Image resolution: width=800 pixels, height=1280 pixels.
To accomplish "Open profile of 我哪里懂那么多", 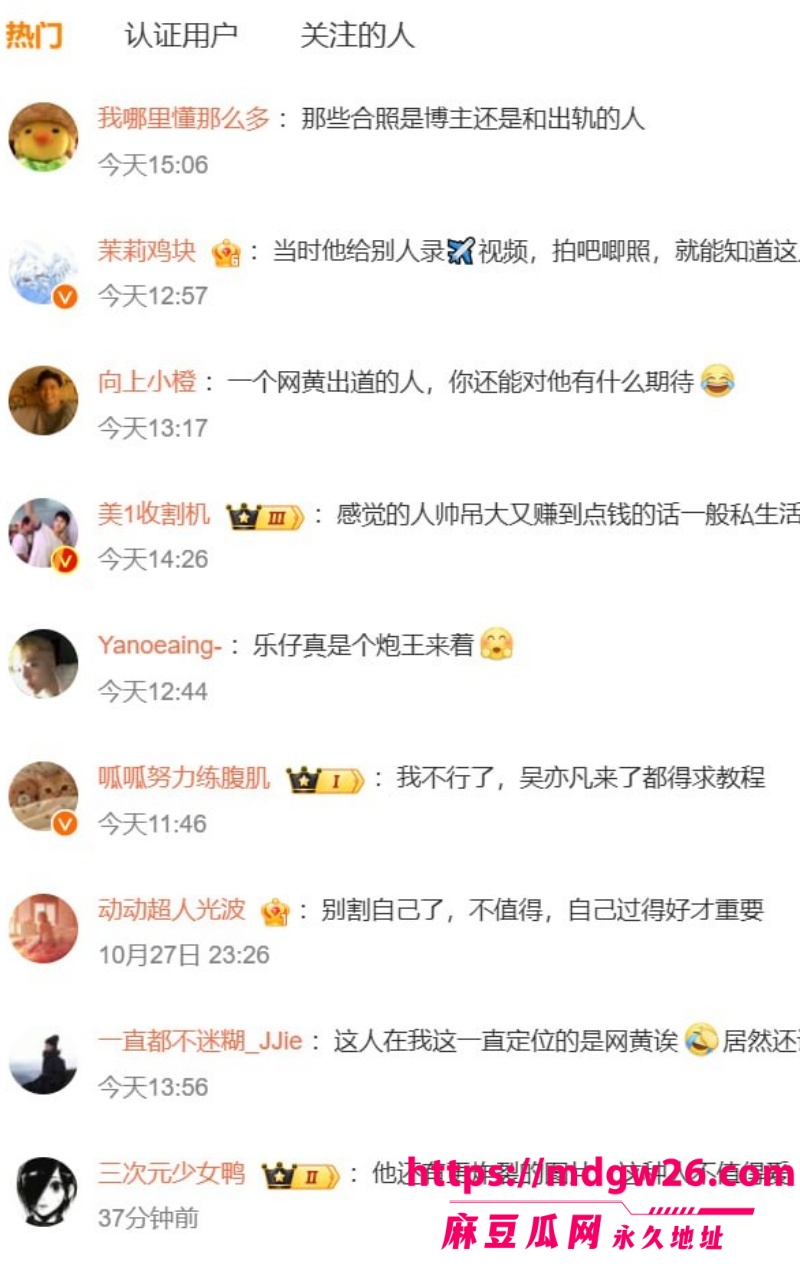I will pyautogui.click(x=184, y=119).
